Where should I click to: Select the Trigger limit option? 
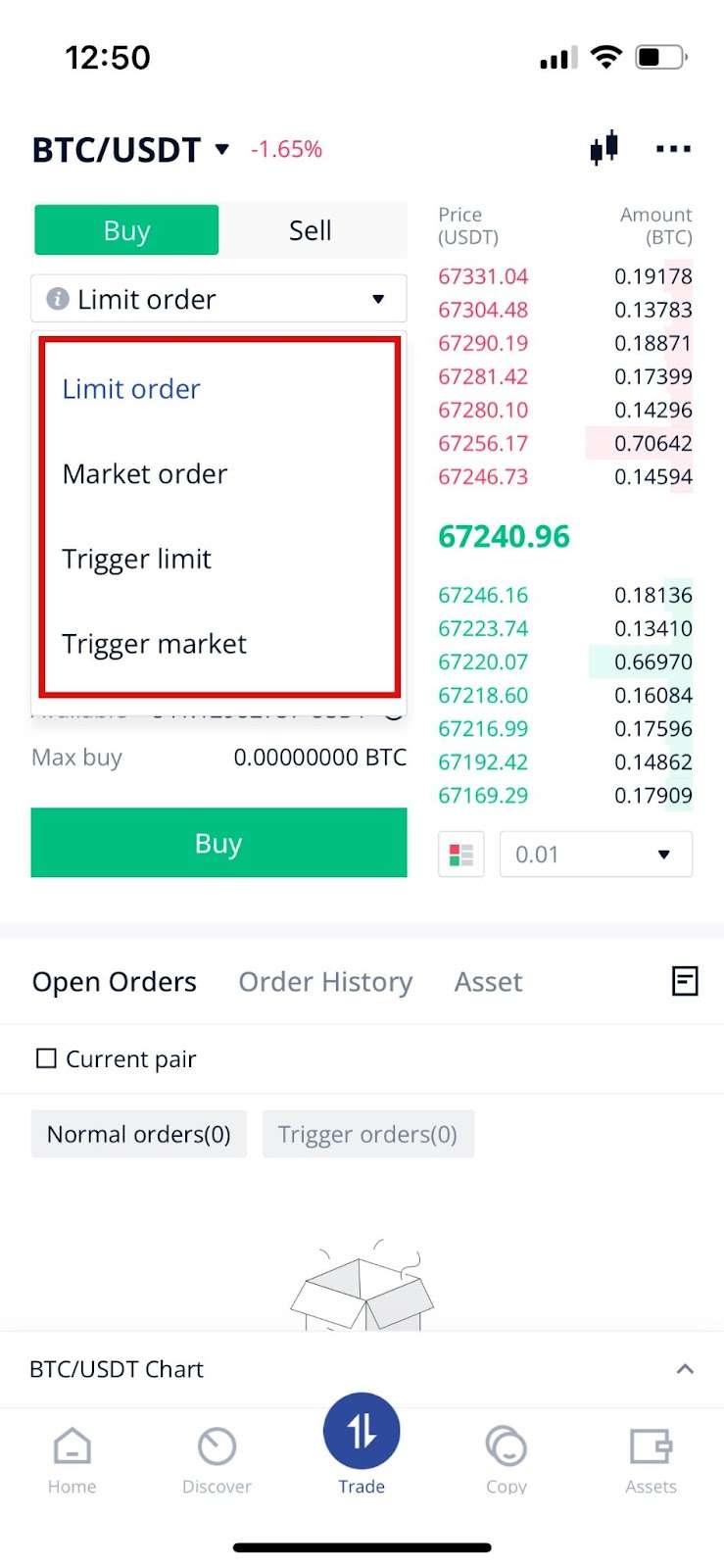(137, 560)
